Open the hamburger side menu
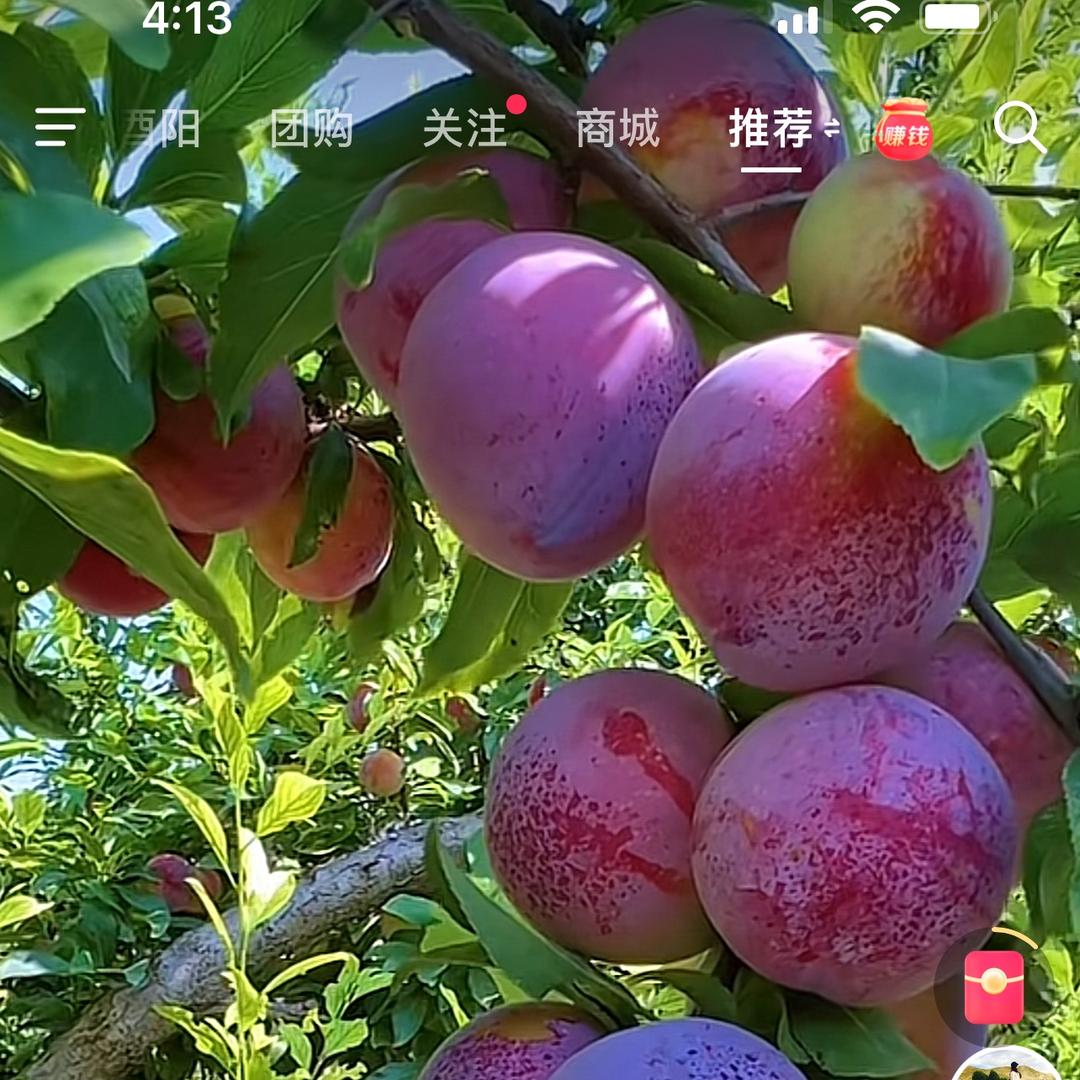Viewport: 1080px width, 1080px height. (60, 127)
